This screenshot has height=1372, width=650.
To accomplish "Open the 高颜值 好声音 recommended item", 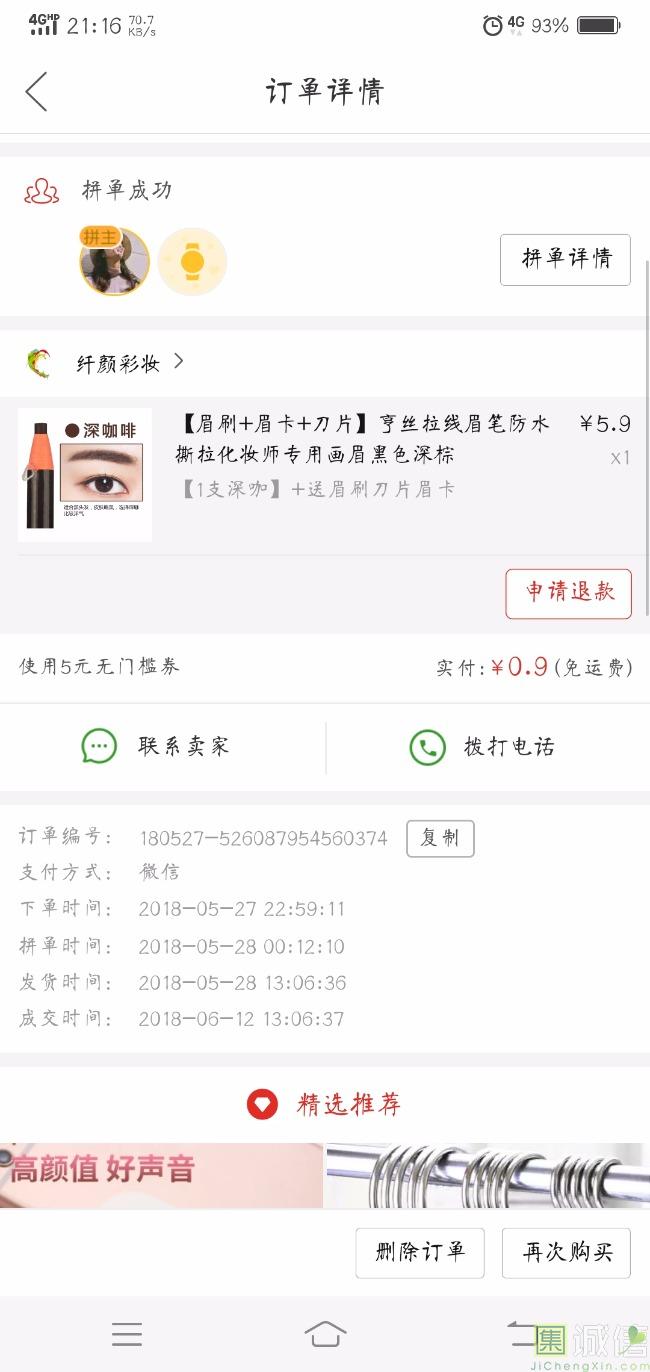I will click(x=161, y=1174).
